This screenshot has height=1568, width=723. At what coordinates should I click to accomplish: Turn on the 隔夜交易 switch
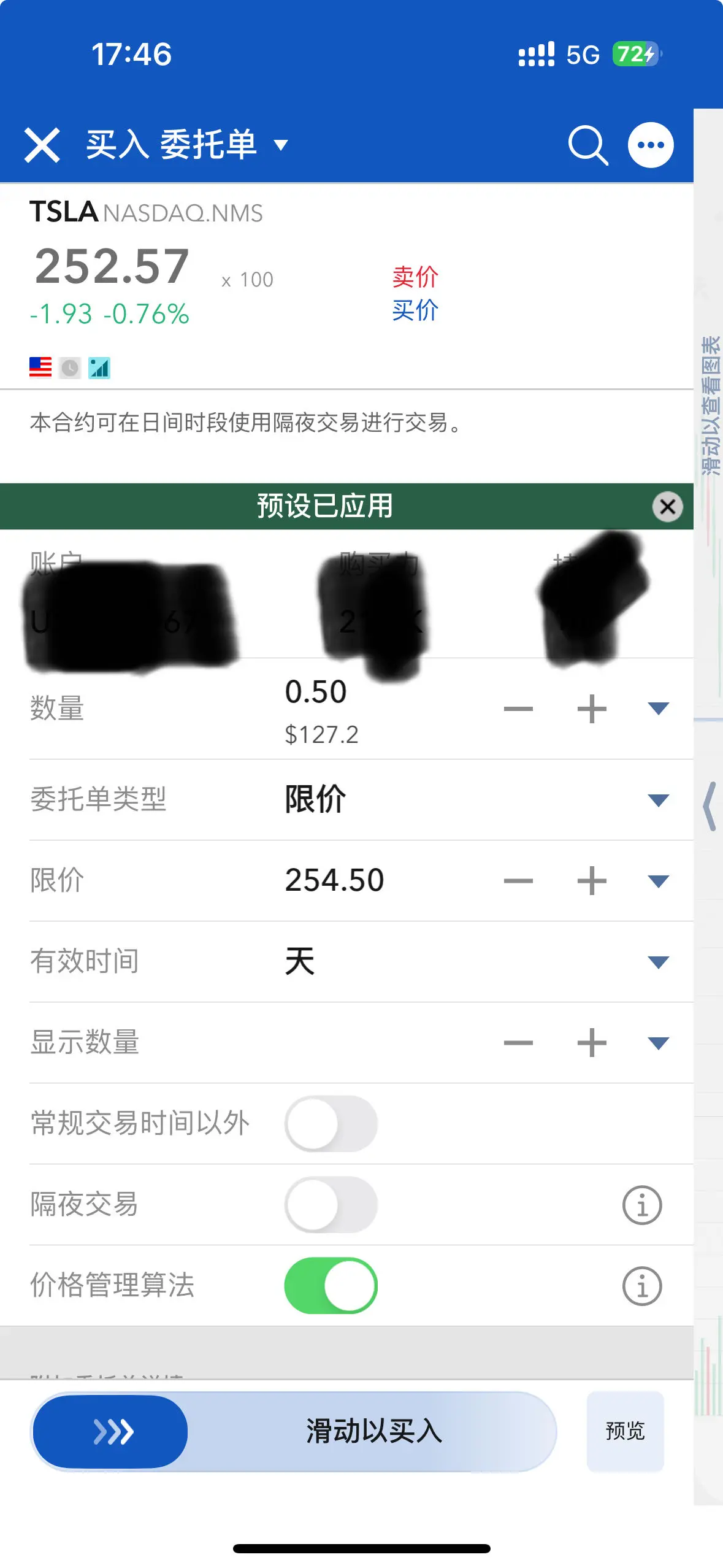331,1205
